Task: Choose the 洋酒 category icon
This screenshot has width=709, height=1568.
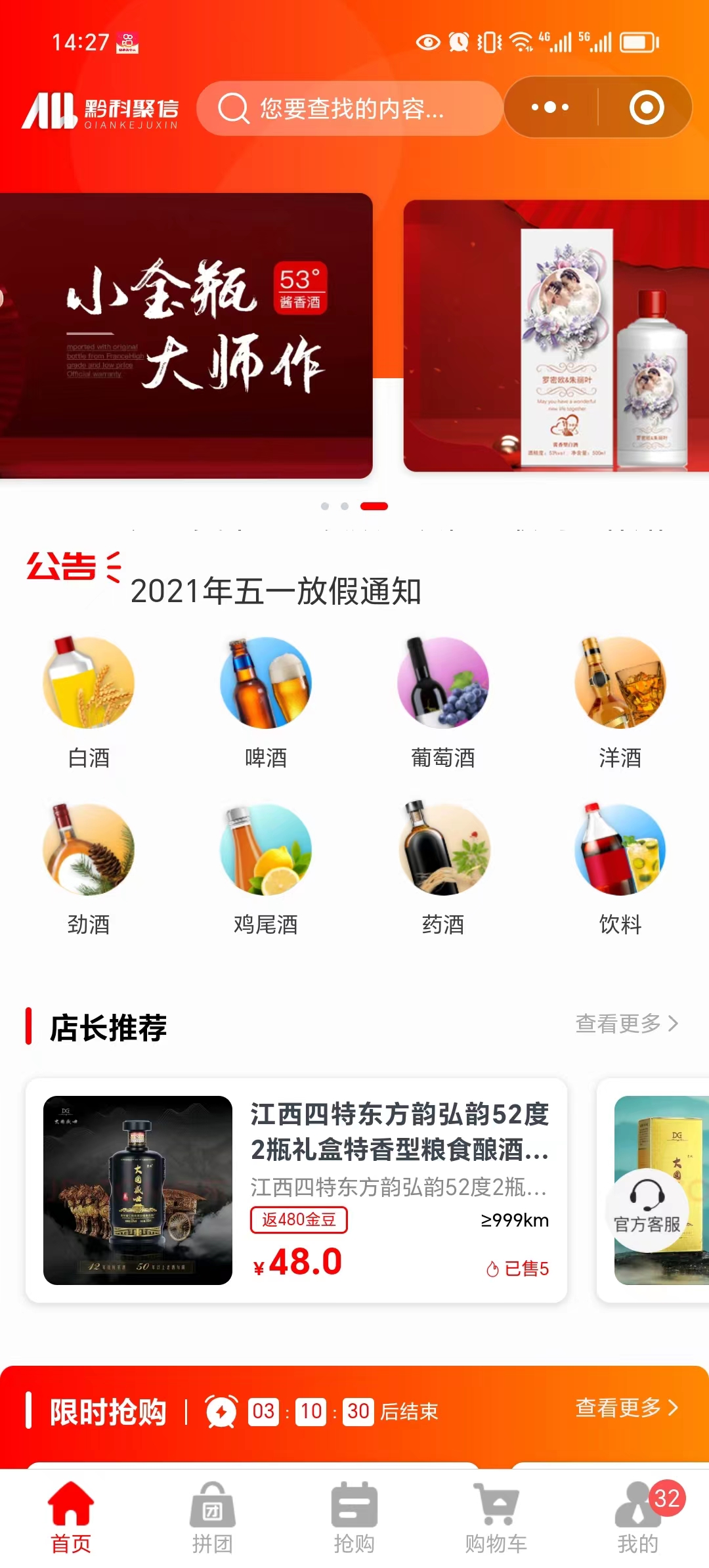Action: coord(620,683)
